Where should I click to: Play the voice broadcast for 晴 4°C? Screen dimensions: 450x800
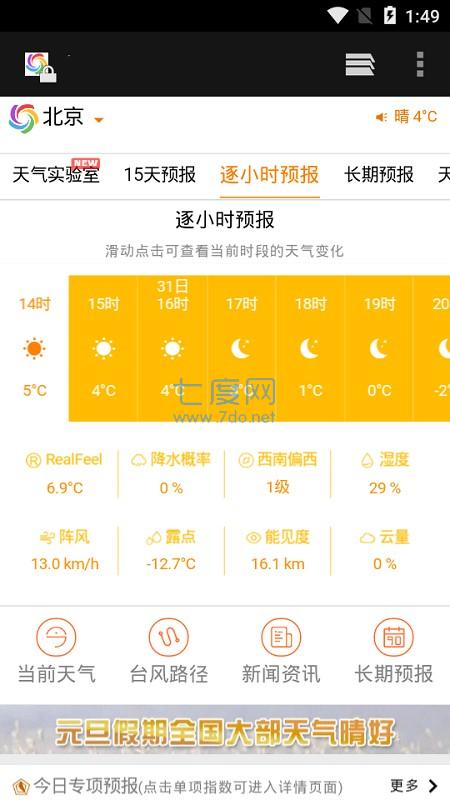click(406, 117)
